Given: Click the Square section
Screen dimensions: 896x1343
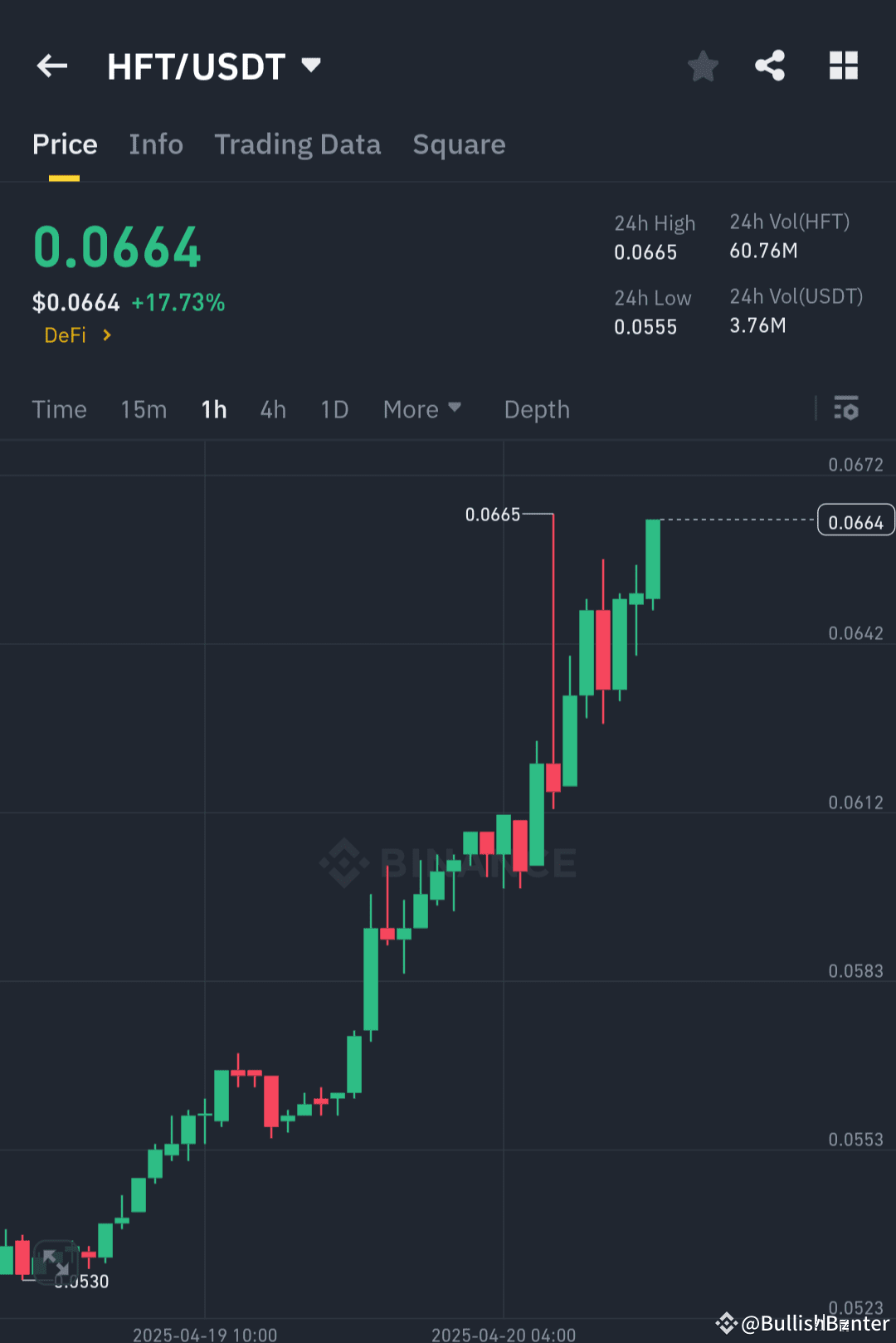Looking at the screenshot, I should click(x=459, y=144).
